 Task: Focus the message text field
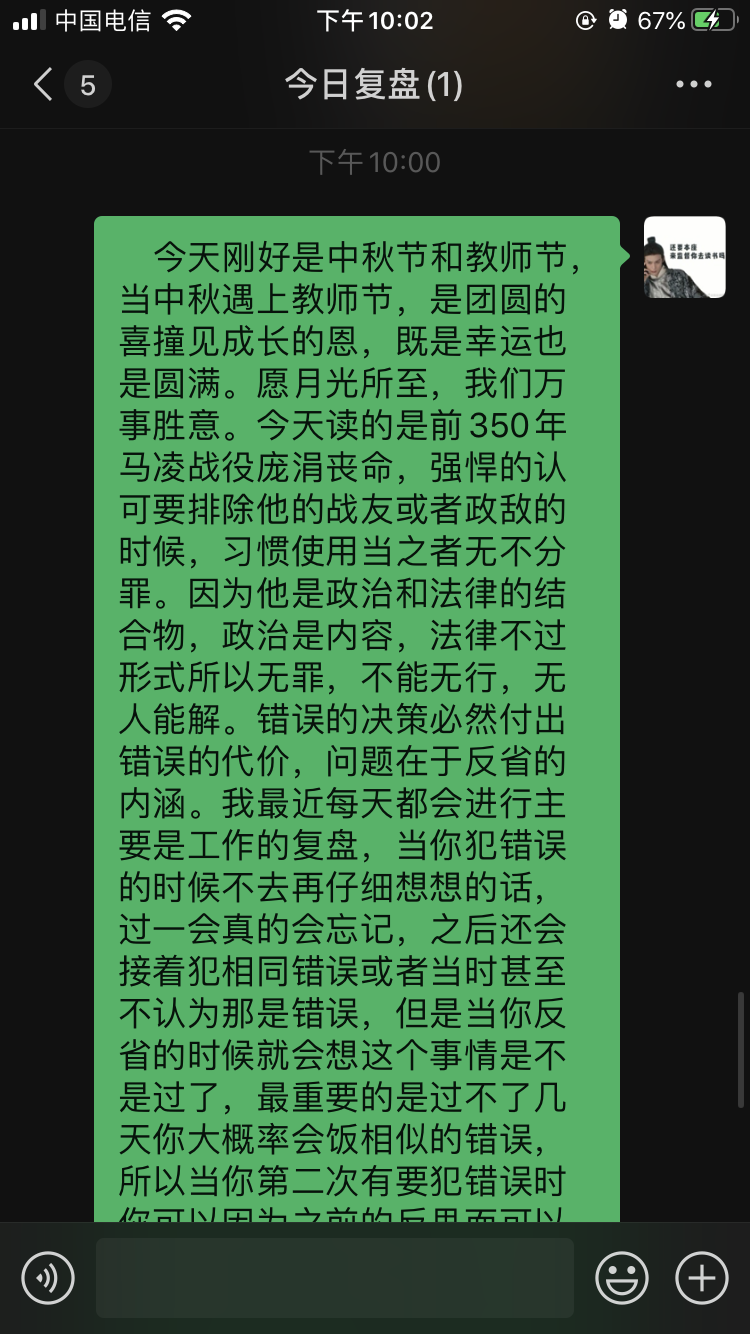coord(335,1277)
